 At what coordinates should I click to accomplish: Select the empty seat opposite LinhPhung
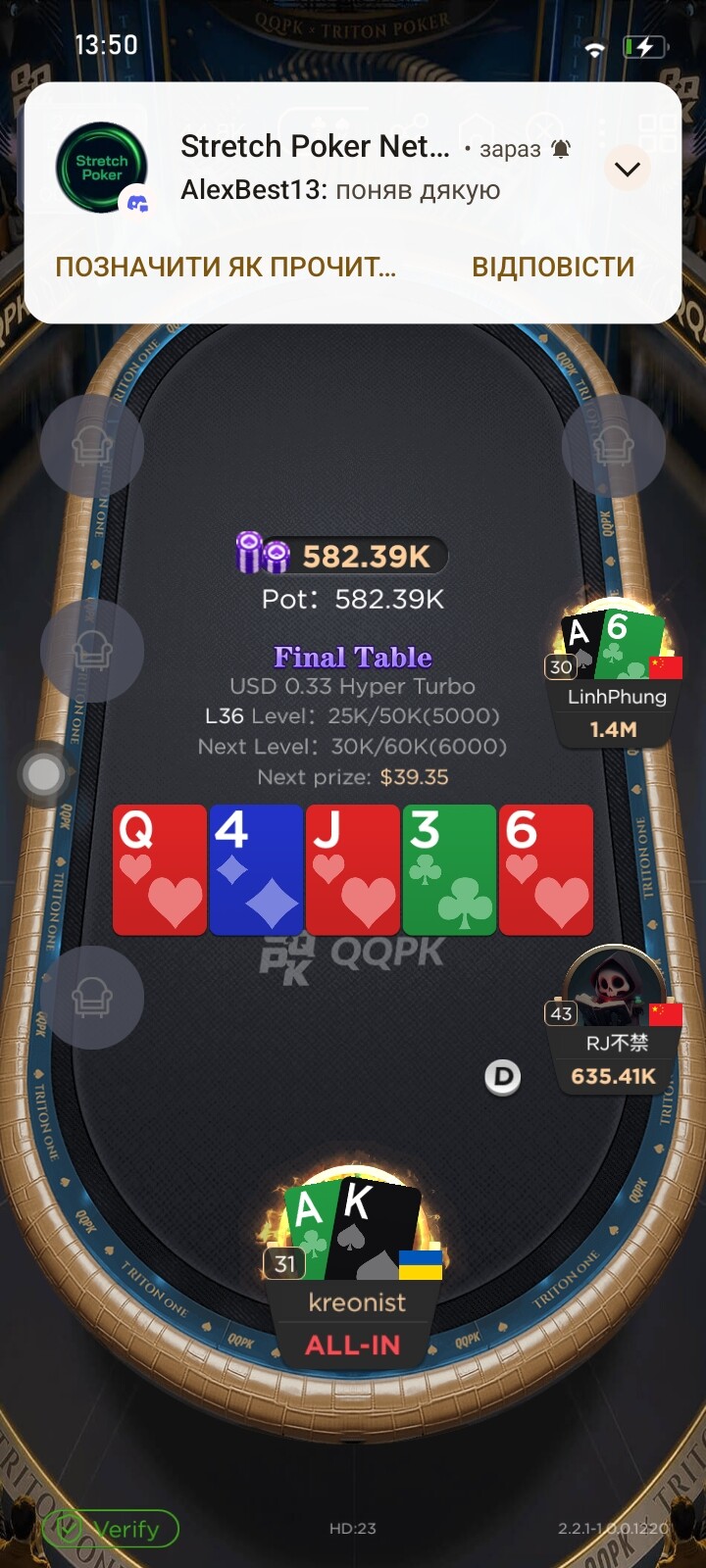(x=92, y=651)
